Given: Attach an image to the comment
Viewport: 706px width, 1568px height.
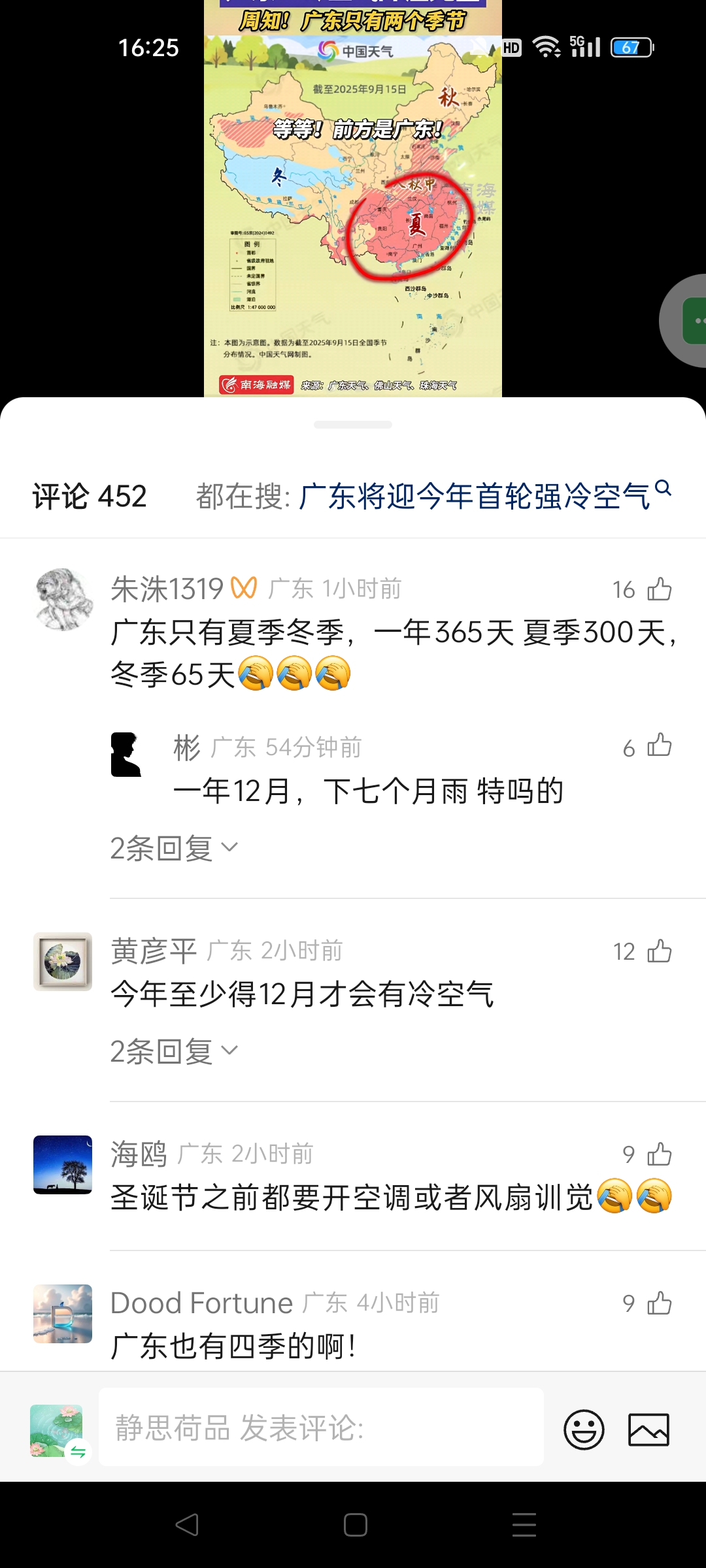Looking at the screenshot, I should pyautogui.click(x=648, y=1429).
